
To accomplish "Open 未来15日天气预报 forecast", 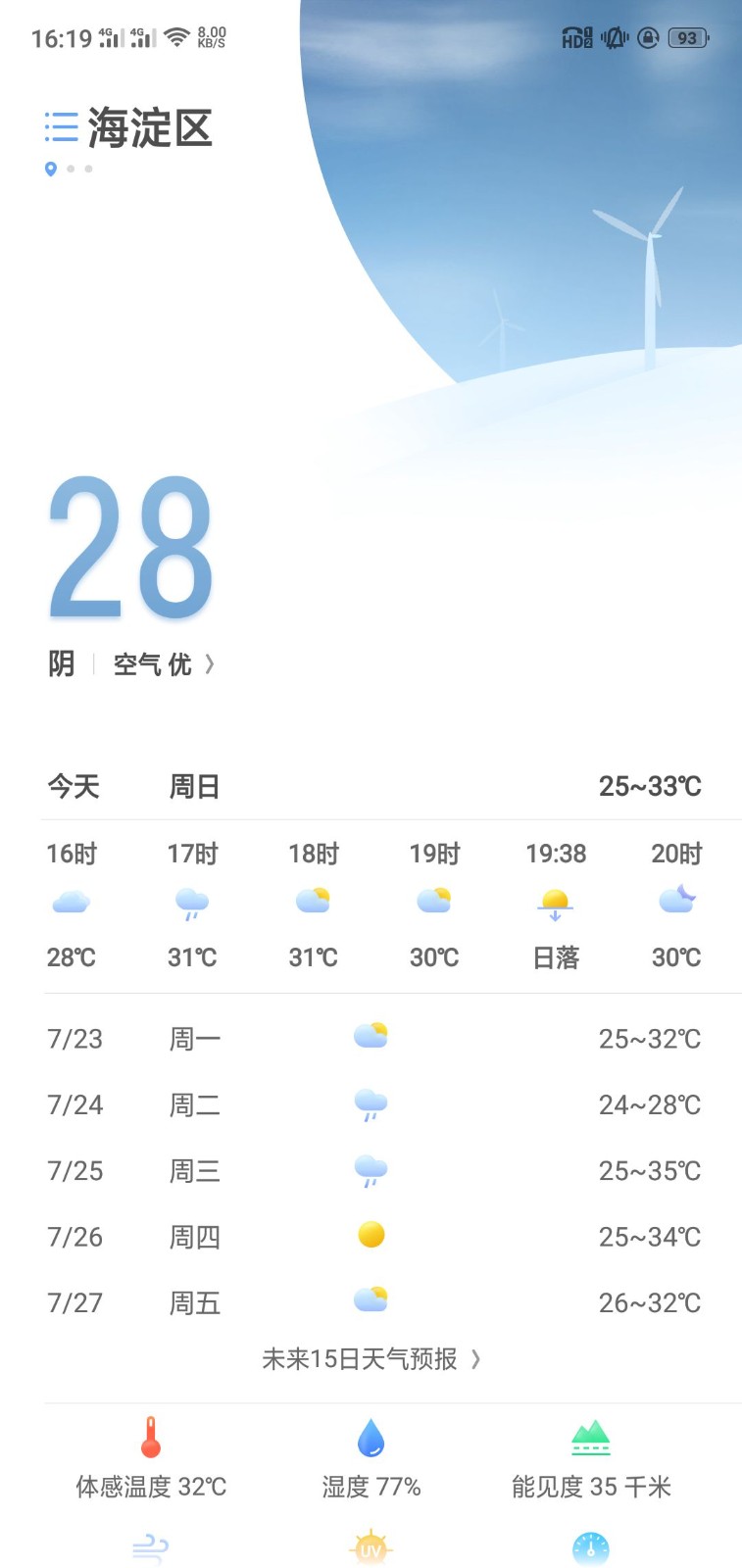I will [371, 1359].
